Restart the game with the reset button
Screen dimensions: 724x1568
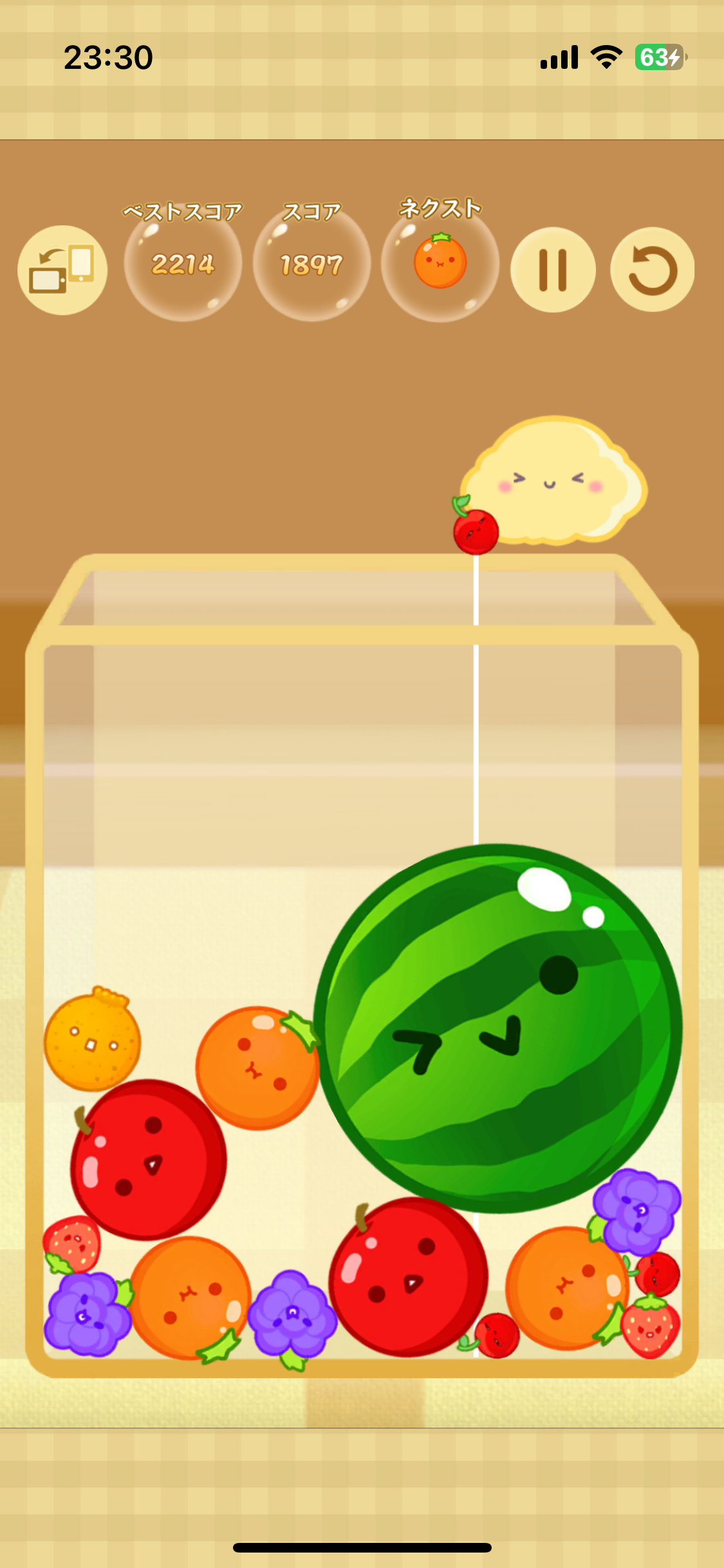(652, 270)
